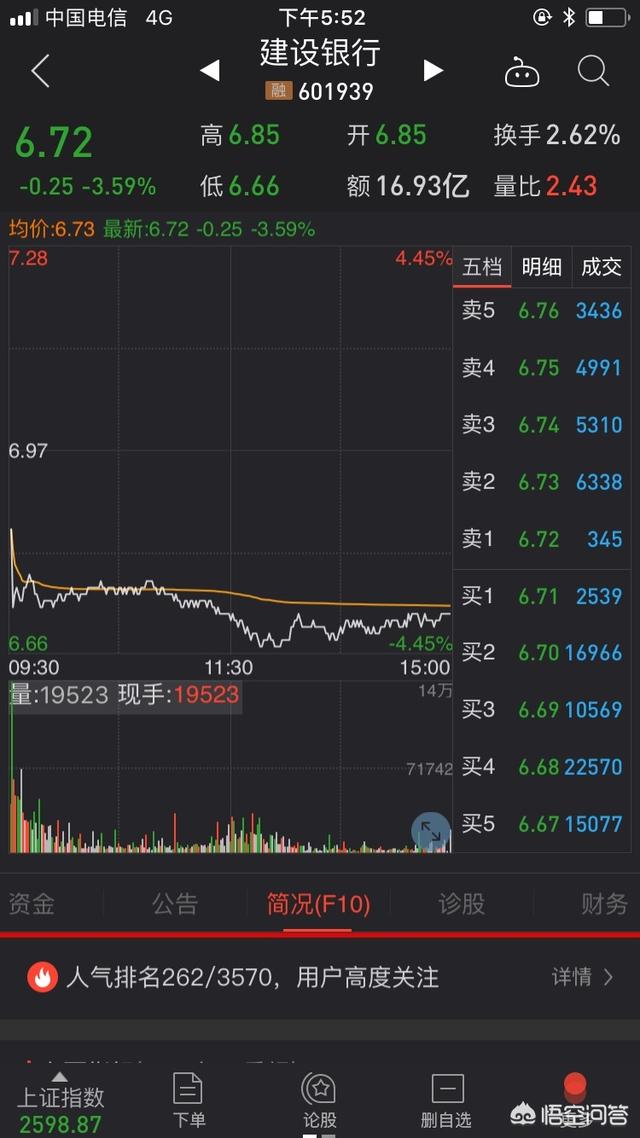Screen dimensions: 640x1138
Task: Select the 简况(F10) tab
Action: 319,904
